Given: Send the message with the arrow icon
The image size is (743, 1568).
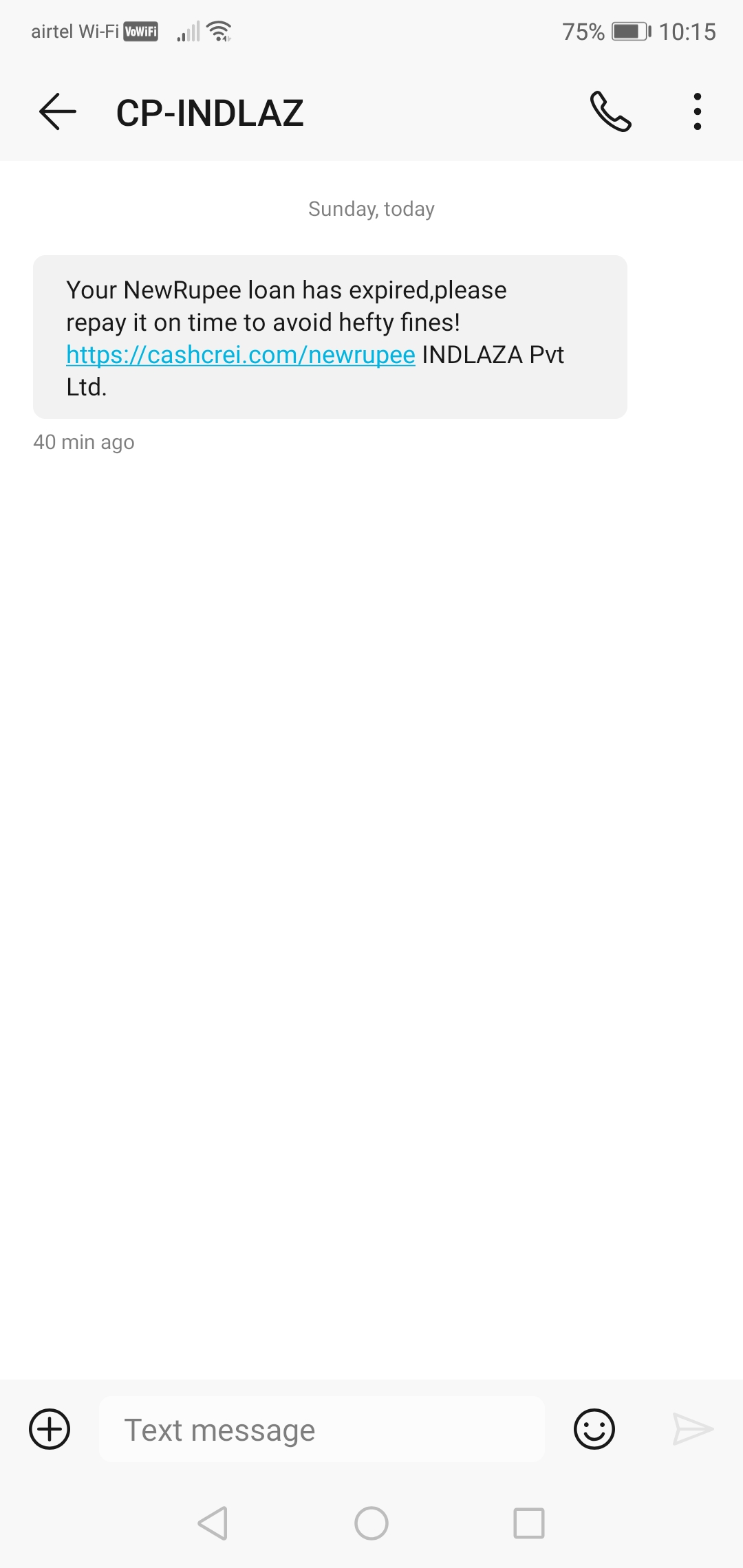Looking at the screenshot, I should 692,1429.
